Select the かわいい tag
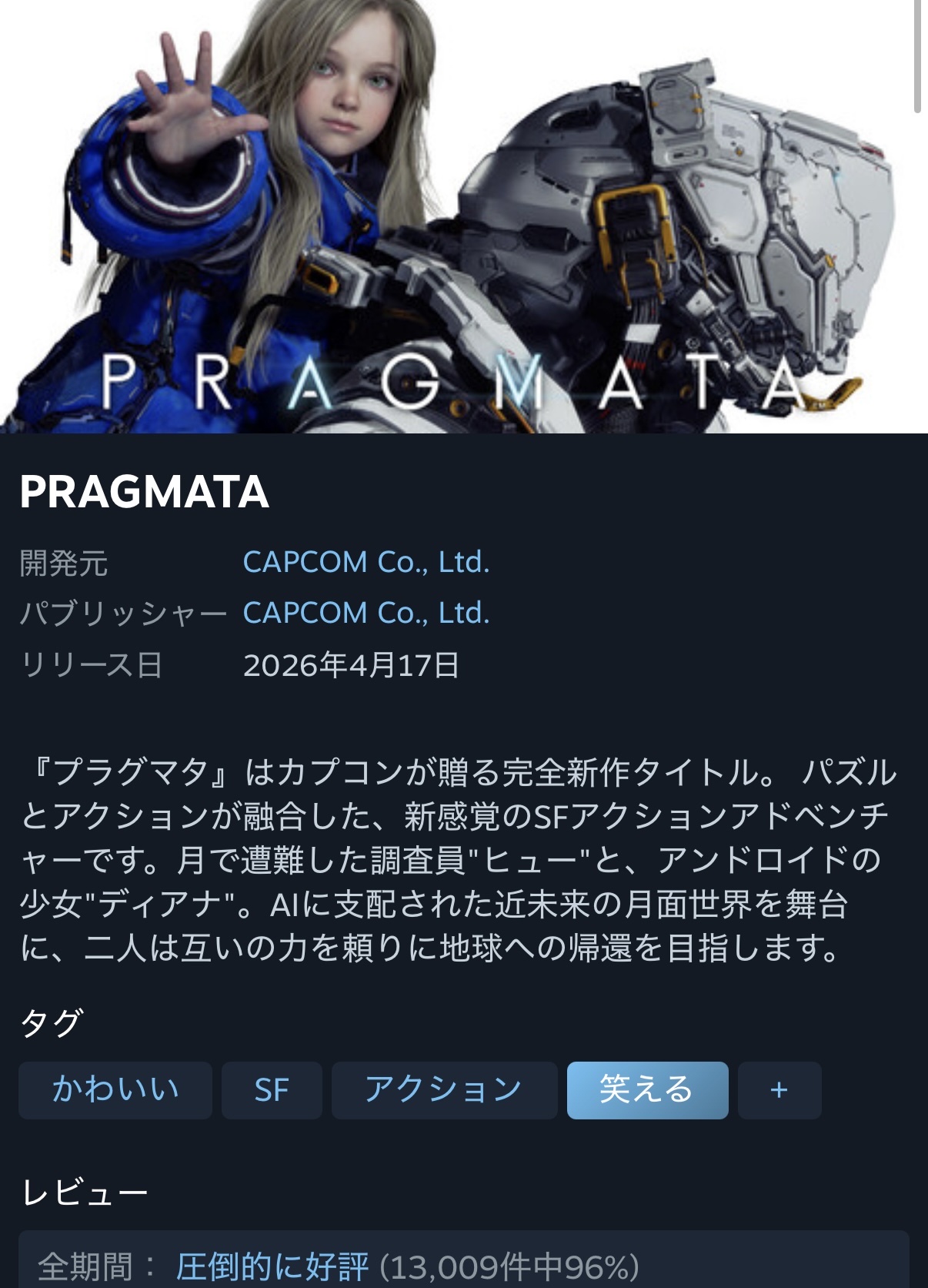Viewport: 928px width, 1288px height. pos(115,1090)
